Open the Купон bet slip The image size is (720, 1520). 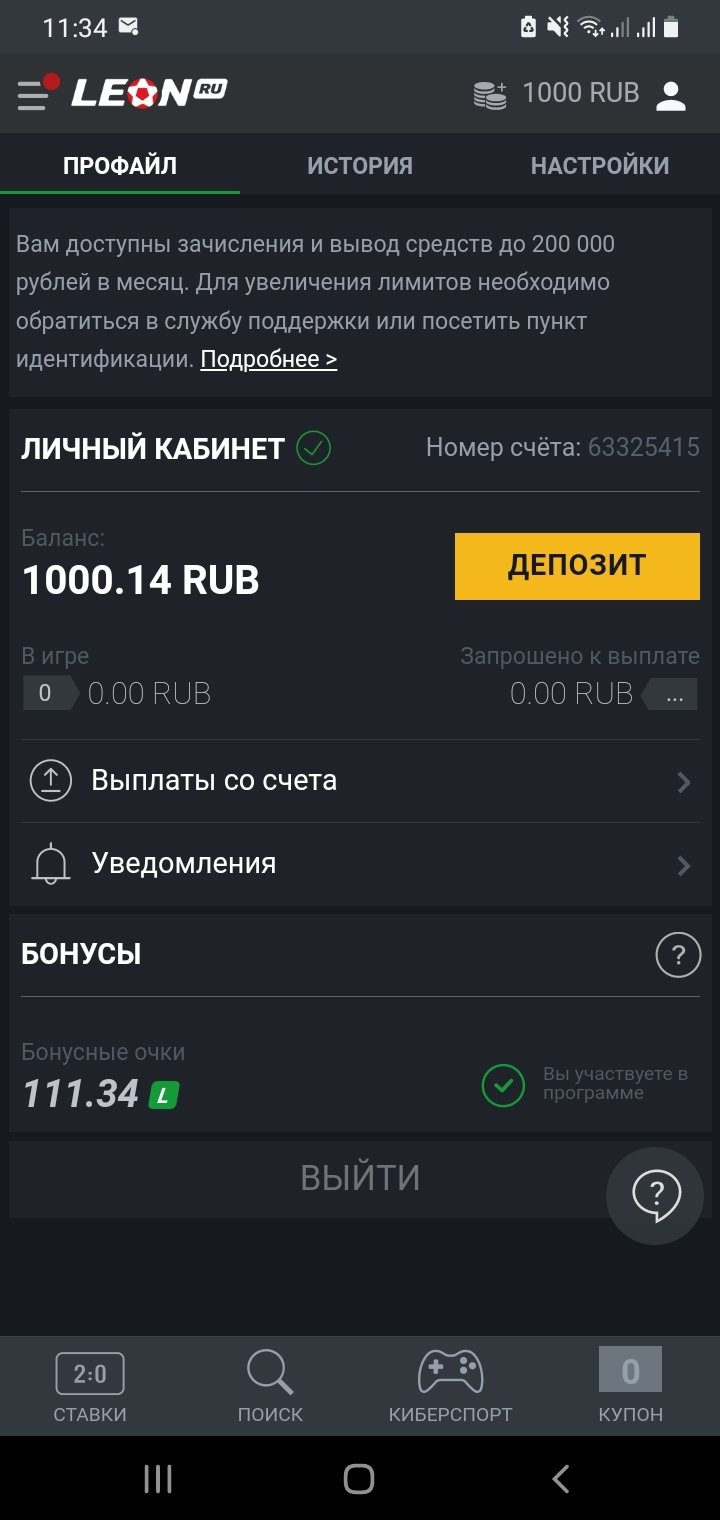pos(630,1386)
